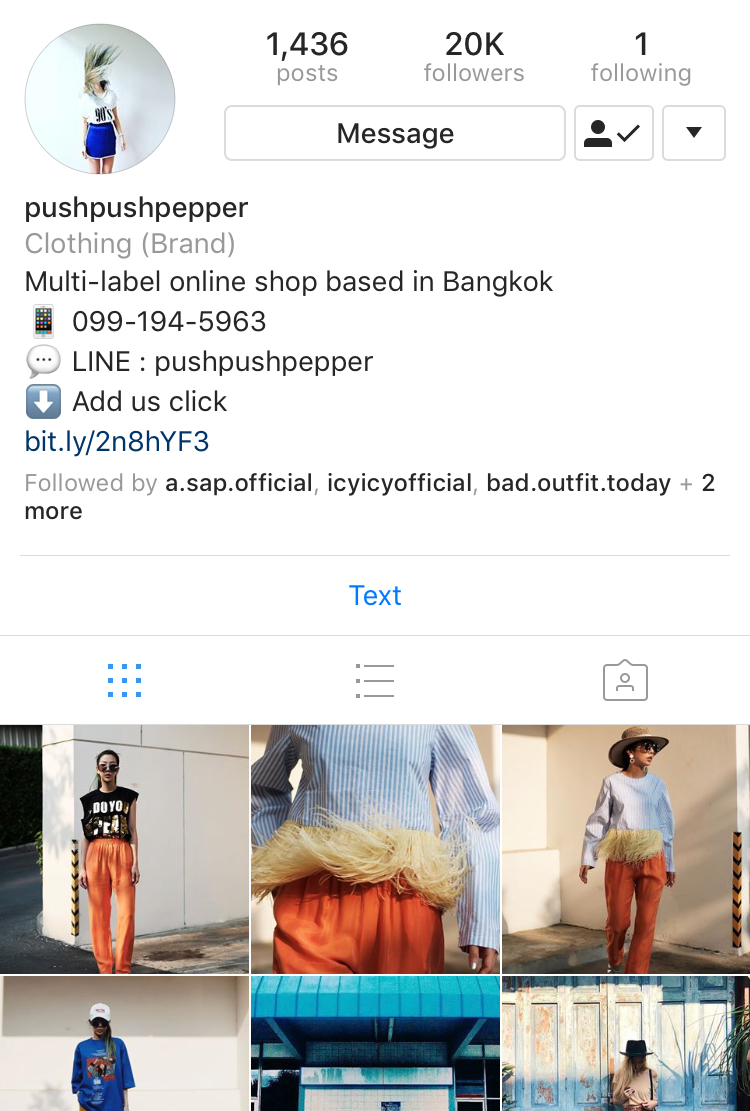Open a.sap.official mutual follower profile

[239, 483]
